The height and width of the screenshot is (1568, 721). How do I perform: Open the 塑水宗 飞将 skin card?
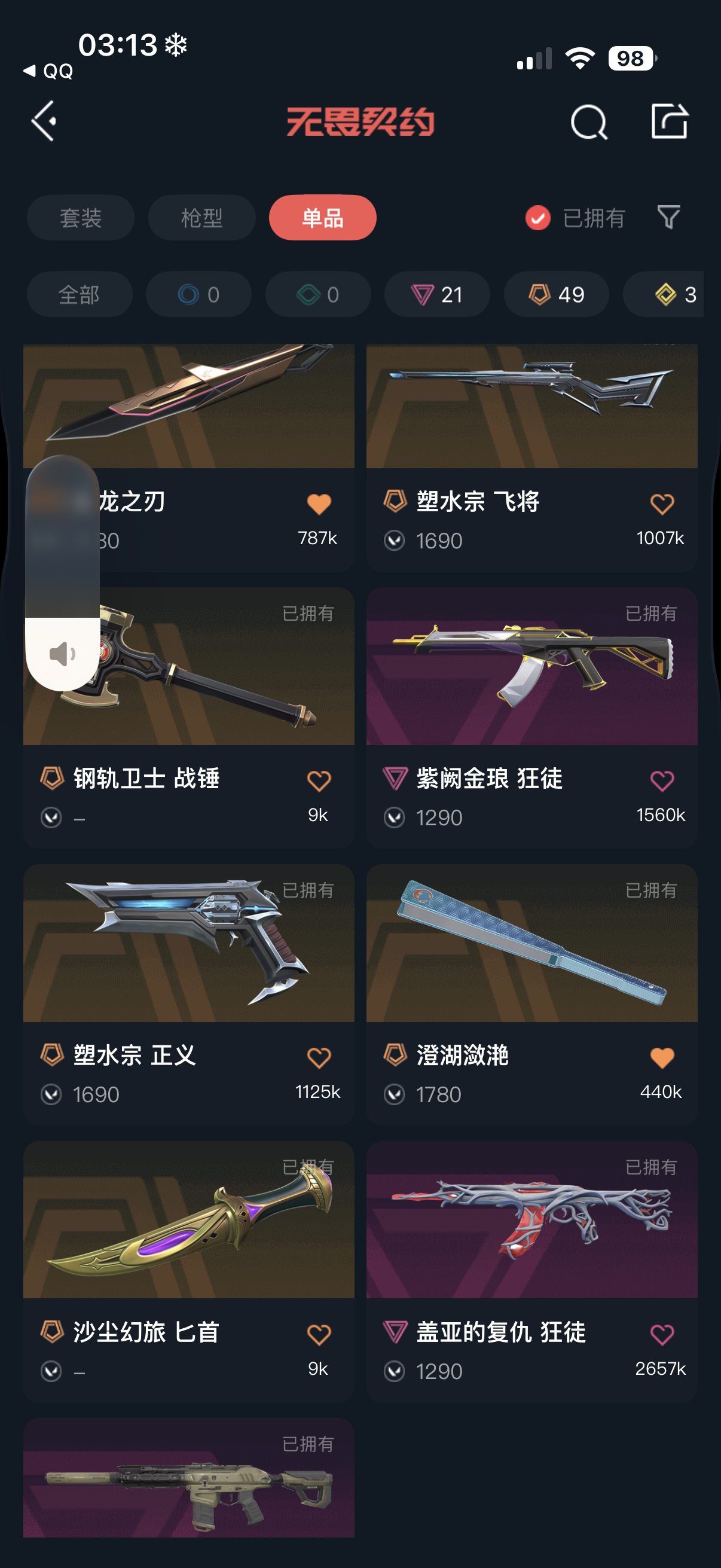[531, 426]
